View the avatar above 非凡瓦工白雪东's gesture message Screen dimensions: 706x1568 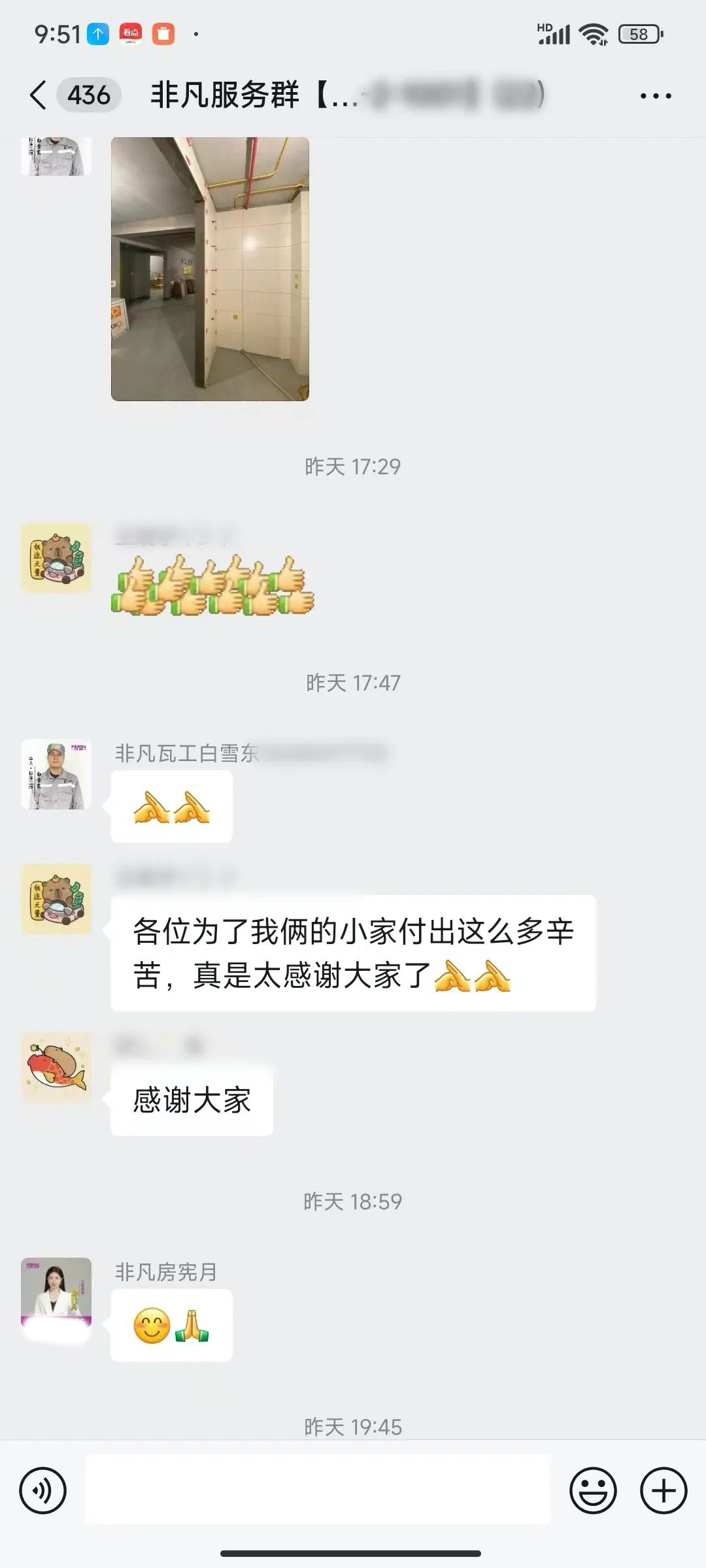(x=56, y=774)
